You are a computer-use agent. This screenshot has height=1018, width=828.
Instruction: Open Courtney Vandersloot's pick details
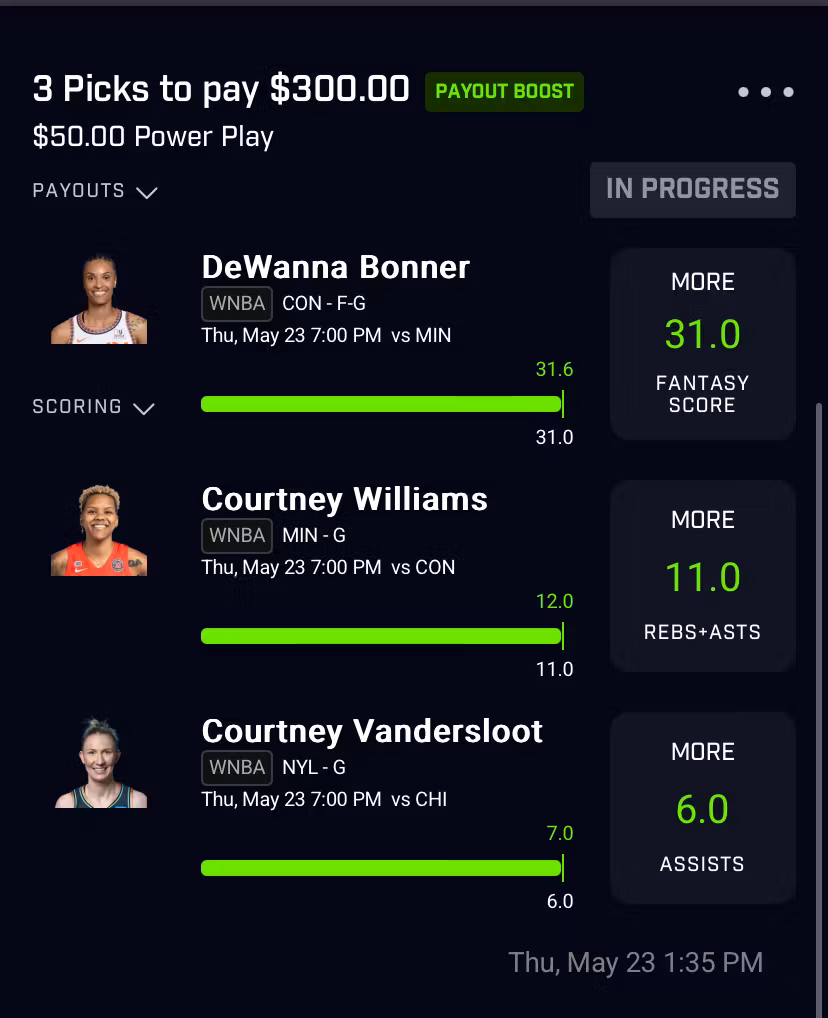[371, 732]
